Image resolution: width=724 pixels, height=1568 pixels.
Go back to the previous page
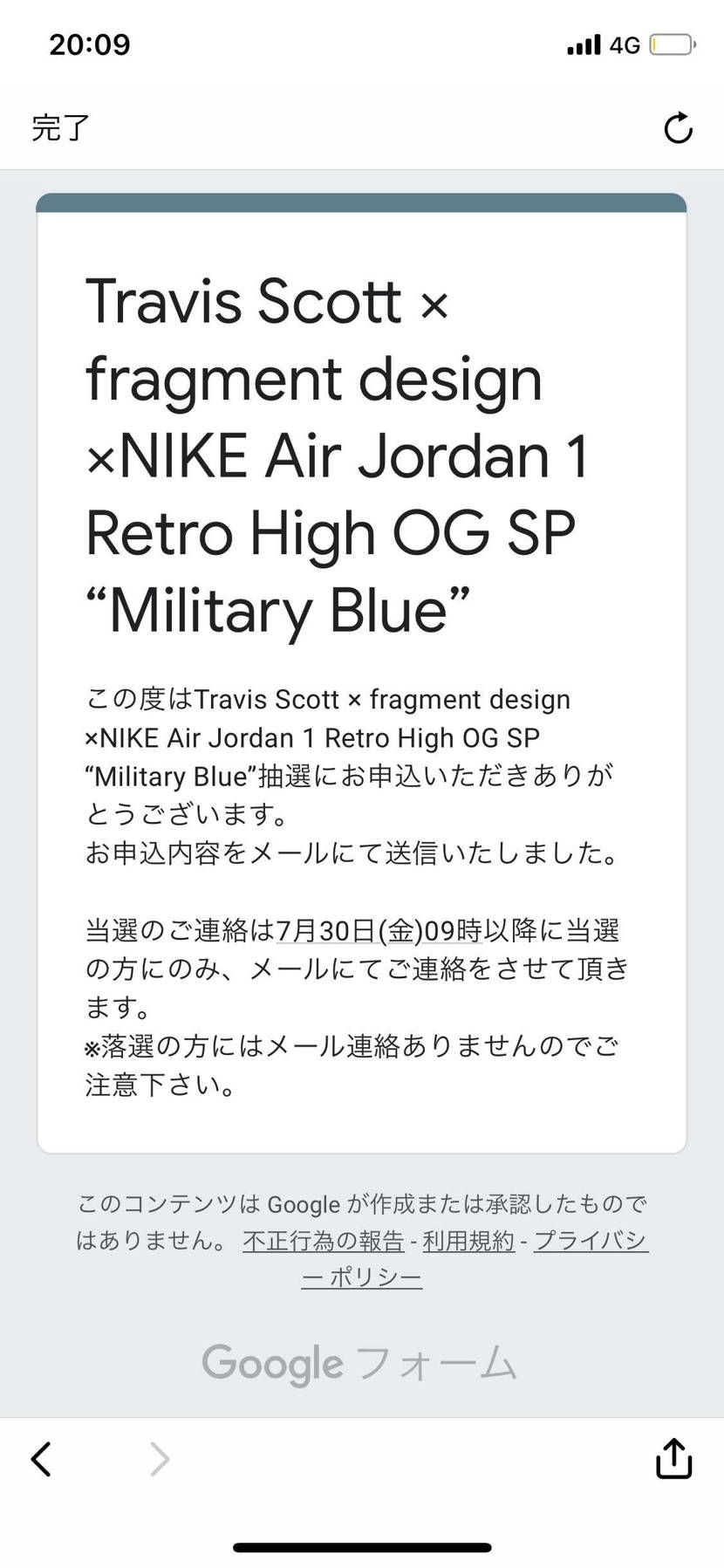(x=41, y=1459)
